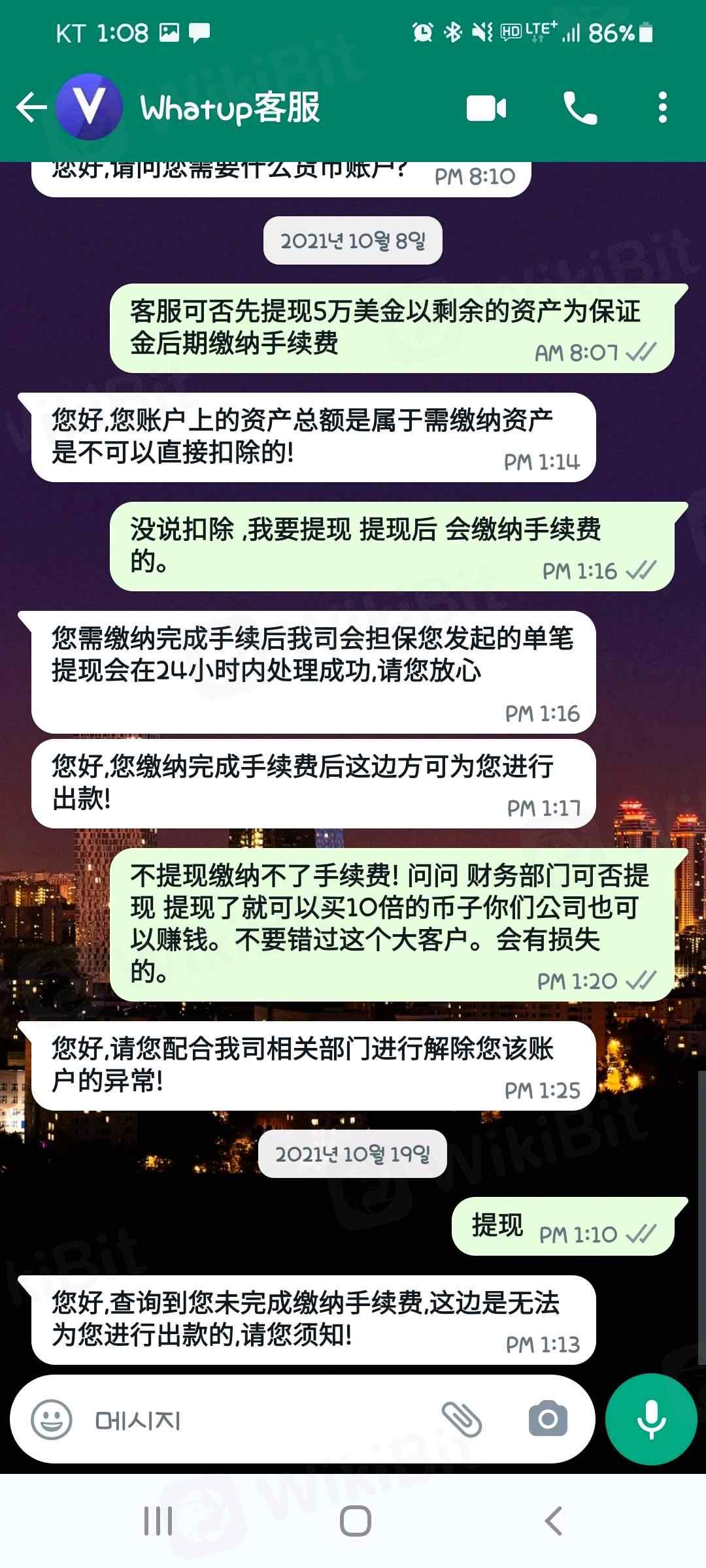Tap the 메시지 message input field
The image size is (706, 1568).
[261, 1420]
